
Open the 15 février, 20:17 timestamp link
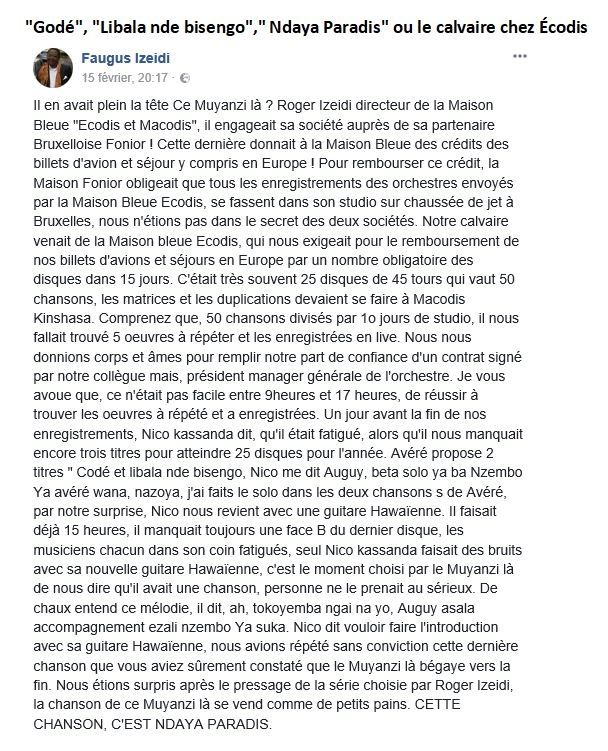[124, 77]
